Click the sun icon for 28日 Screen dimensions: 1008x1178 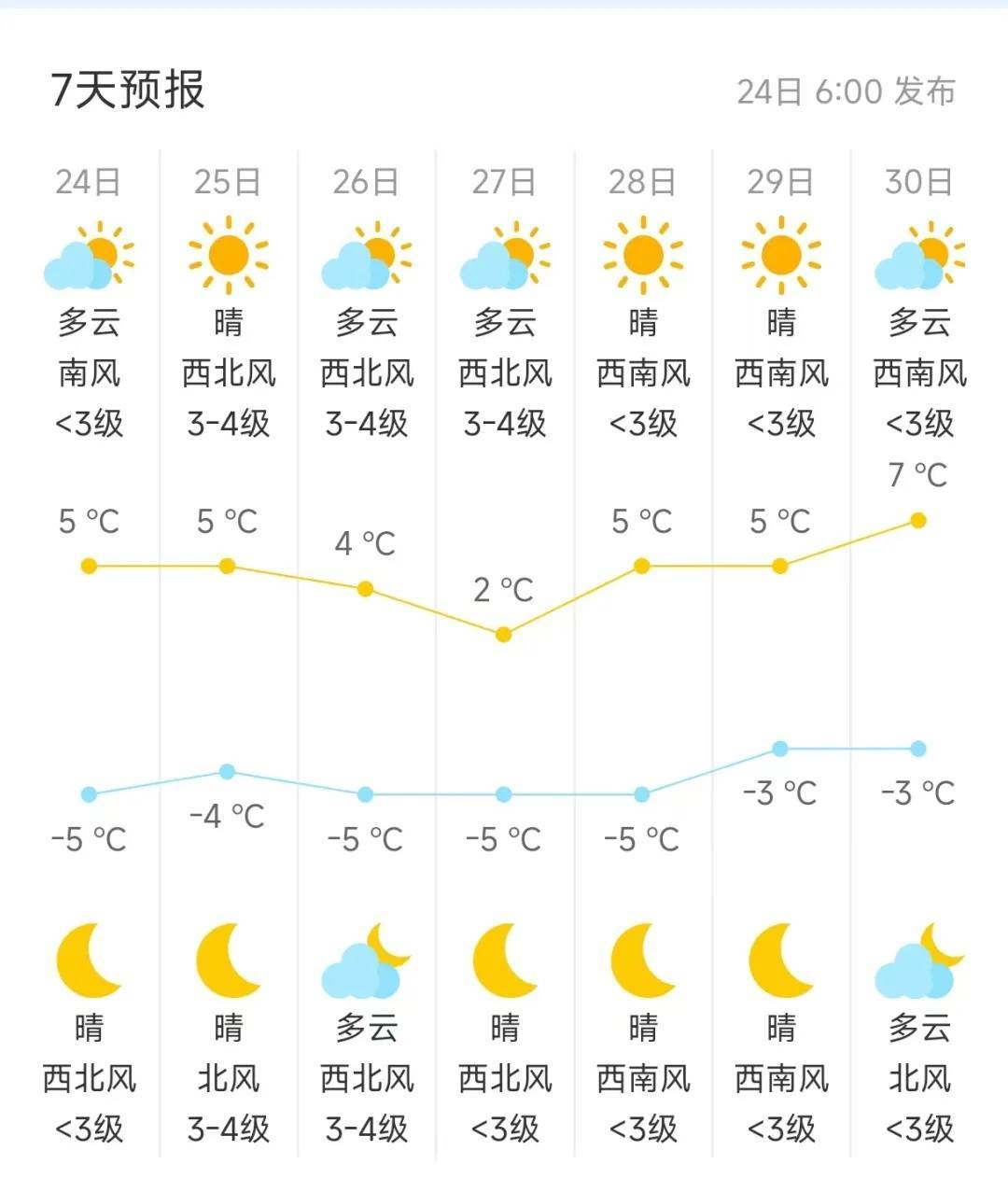[642, 255]
